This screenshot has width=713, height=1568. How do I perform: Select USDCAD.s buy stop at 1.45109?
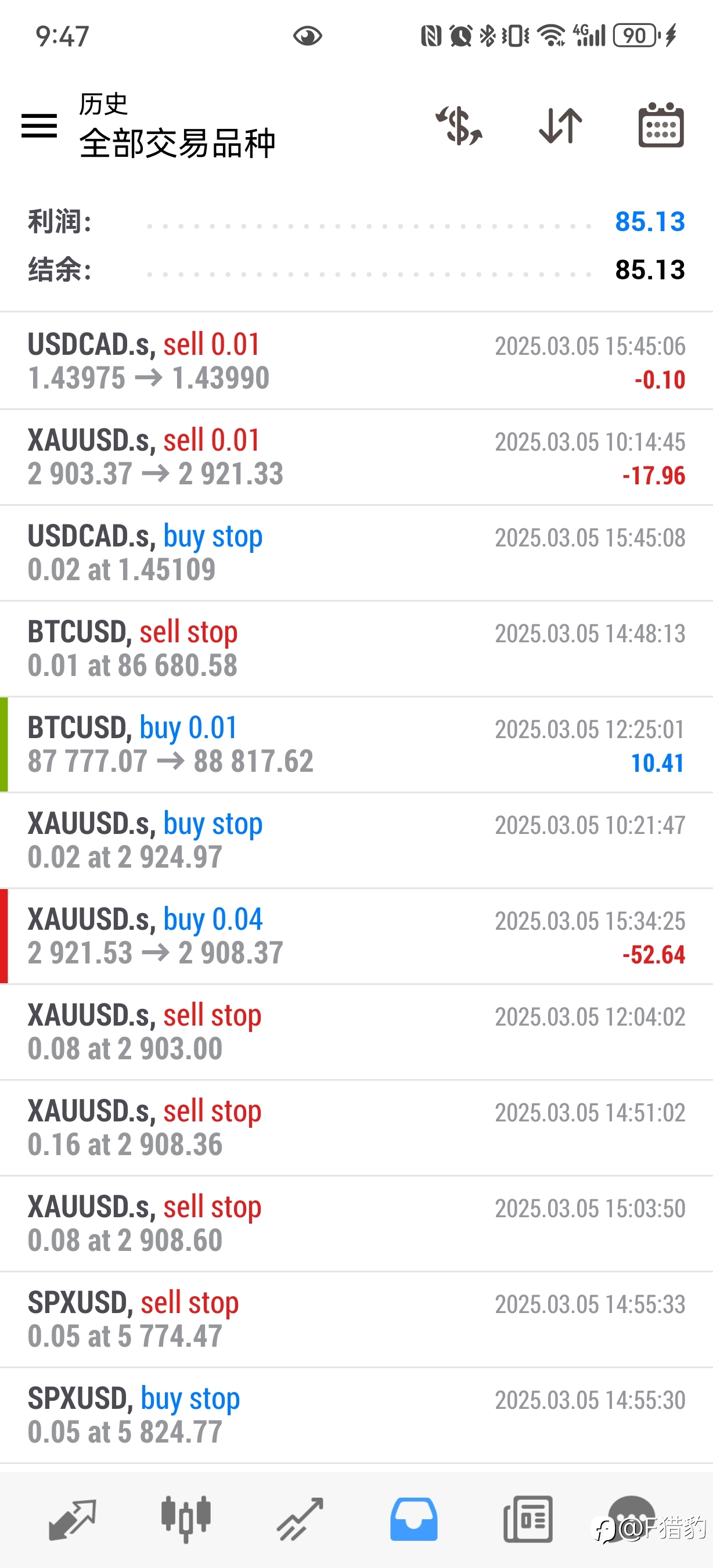[x=356, y=553]
